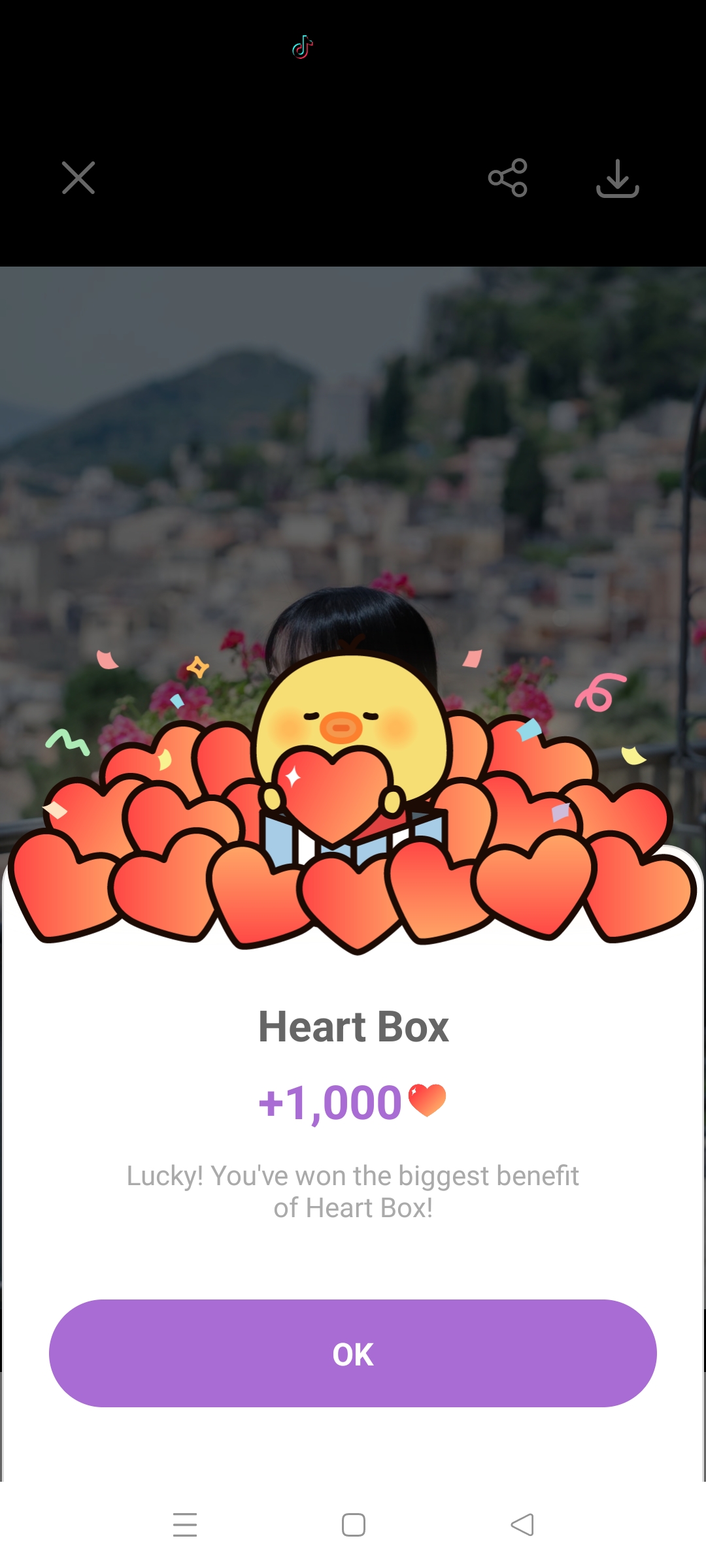Open the share options

(x=508, y=178)
